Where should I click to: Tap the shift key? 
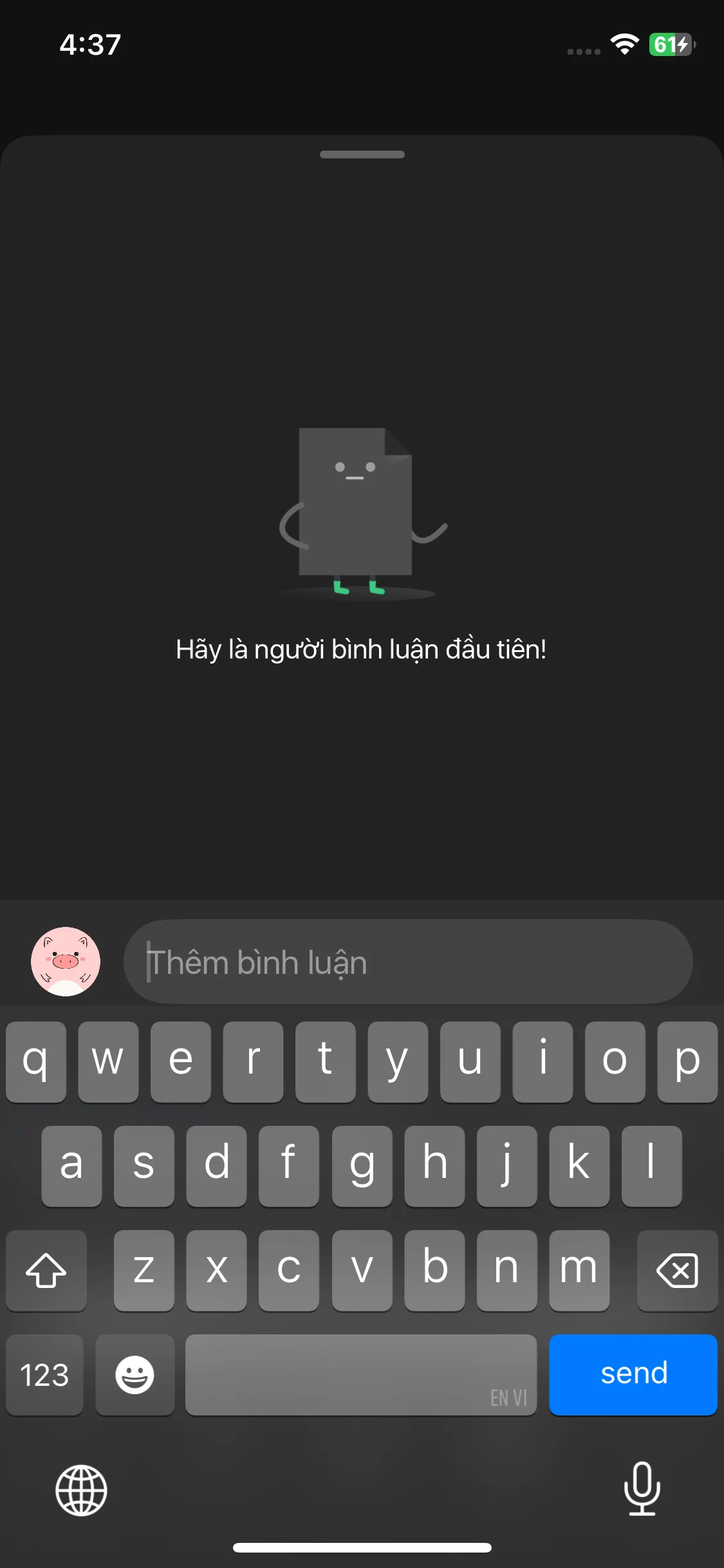[x=46, y=1270]
